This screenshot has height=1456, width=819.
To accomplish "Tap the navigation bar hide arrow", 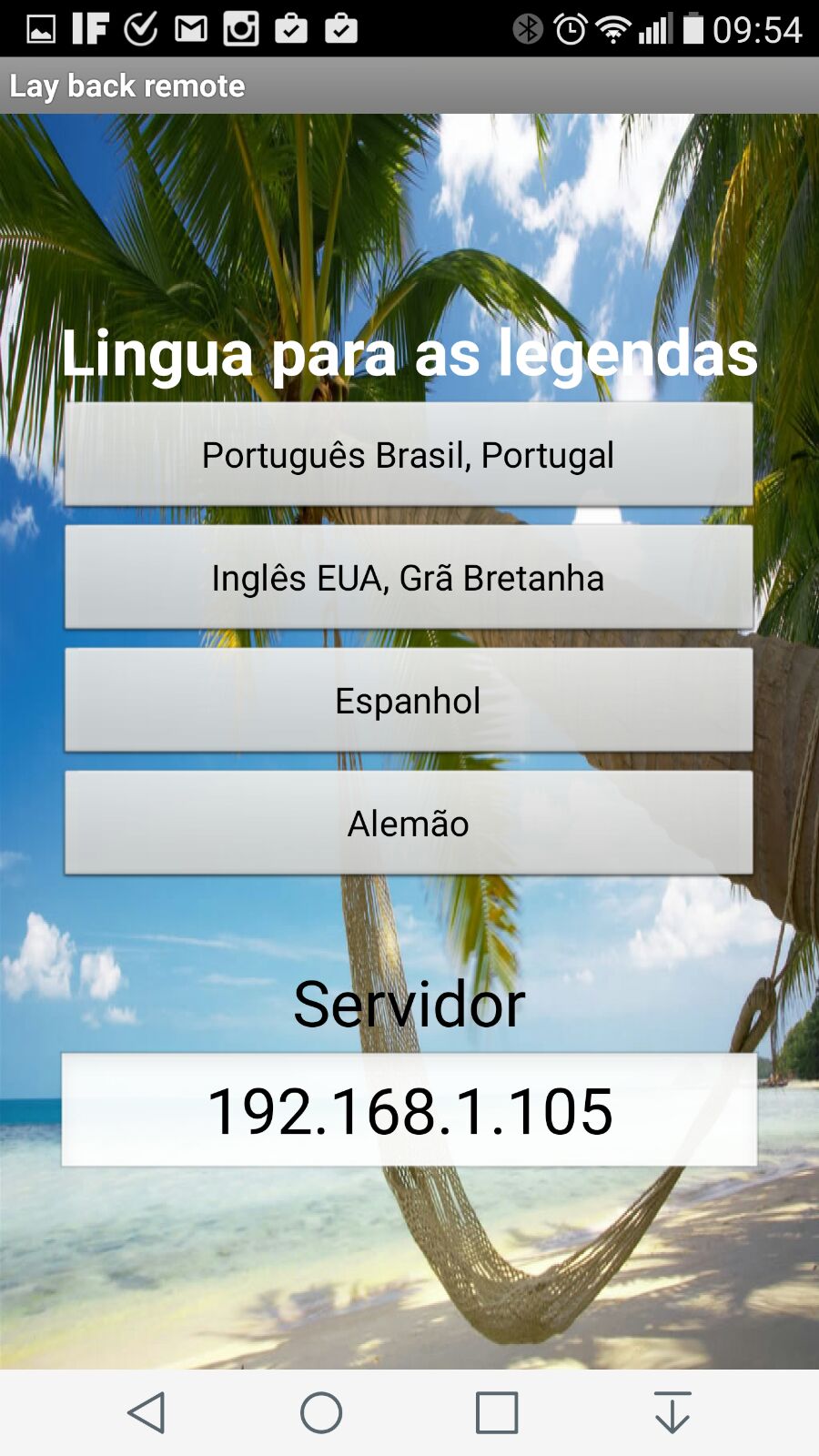I will pos(672,1412).
